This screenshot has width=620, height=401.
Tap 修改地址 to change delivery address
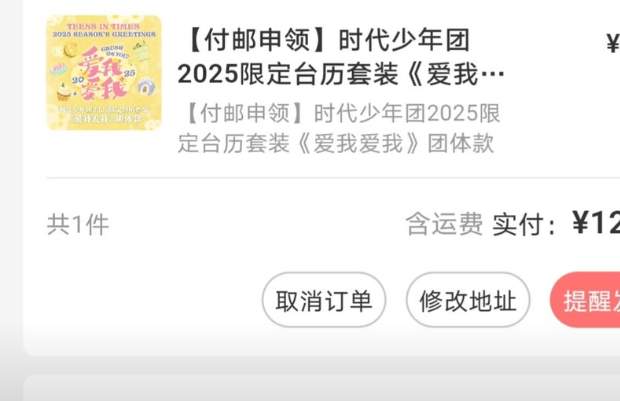click(x=468, y=300)
